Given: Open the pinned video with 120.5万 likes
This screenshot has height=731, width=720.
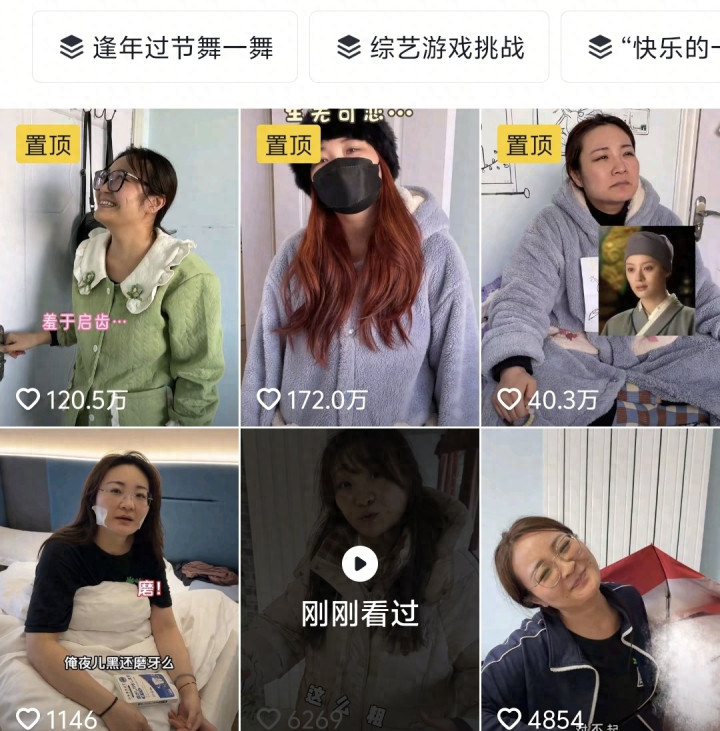Looking at the screenshot, I should 119,268.
